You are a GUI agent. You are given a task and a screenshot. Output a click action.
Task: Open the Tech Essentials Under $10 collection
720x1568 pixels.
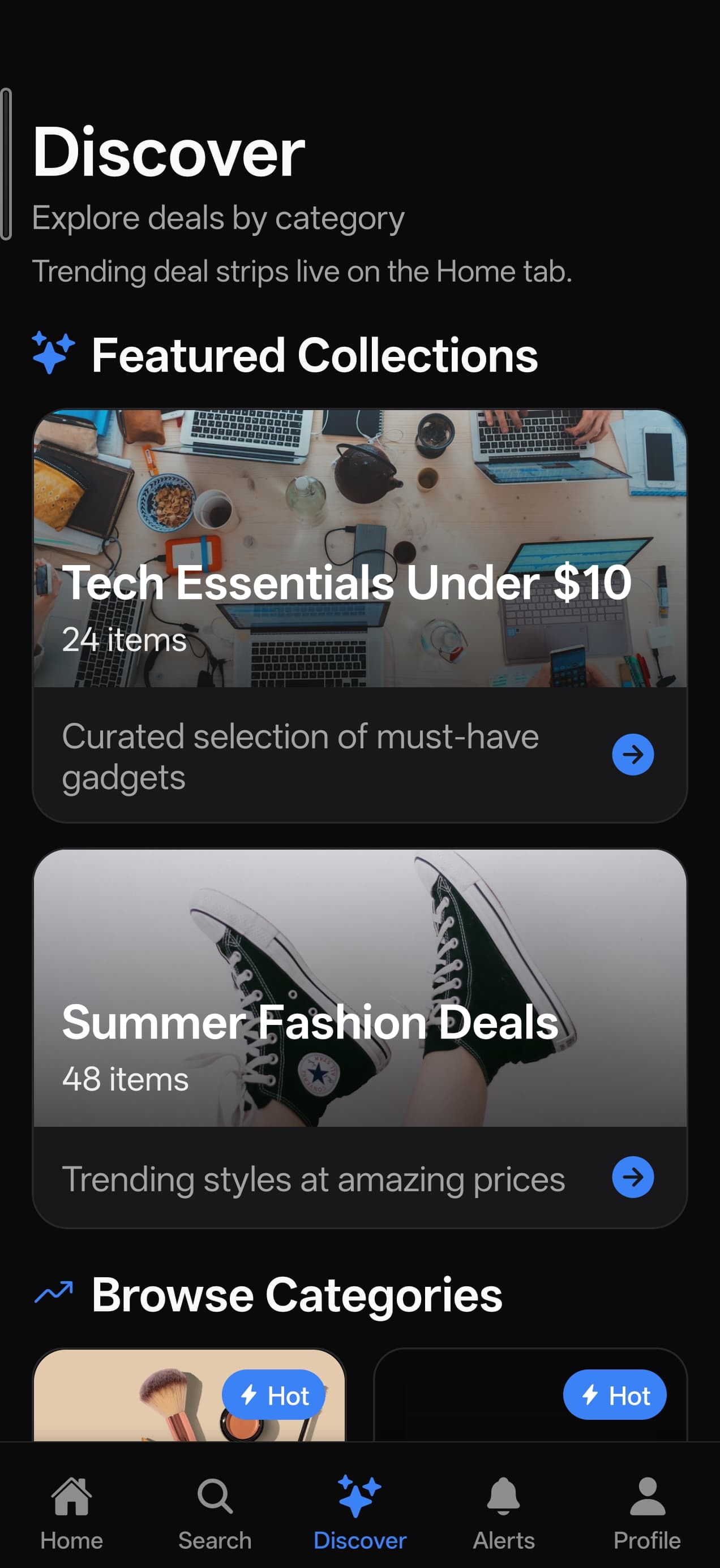point(359,615)
